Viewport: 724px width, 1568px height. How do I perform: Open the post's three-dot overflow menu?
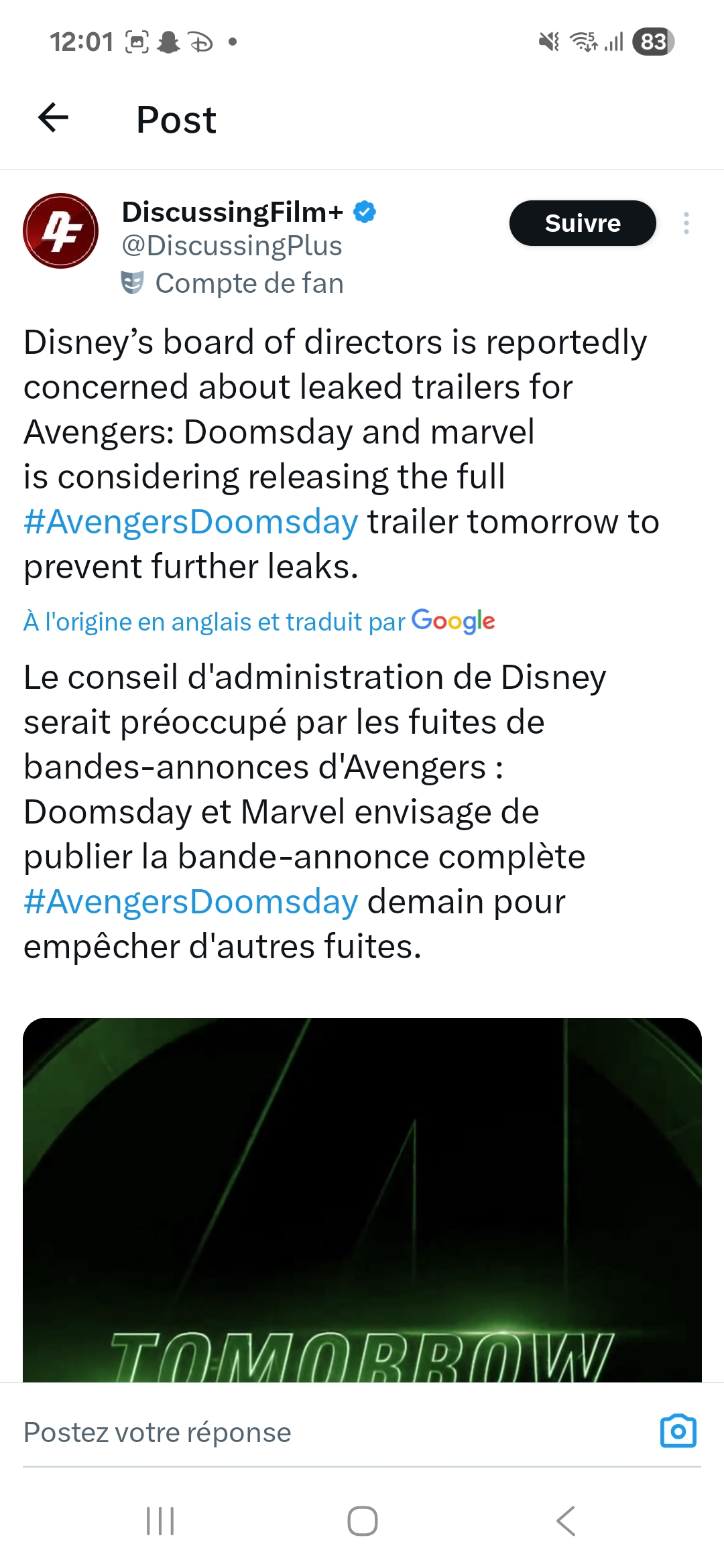(x=686, y=223)
